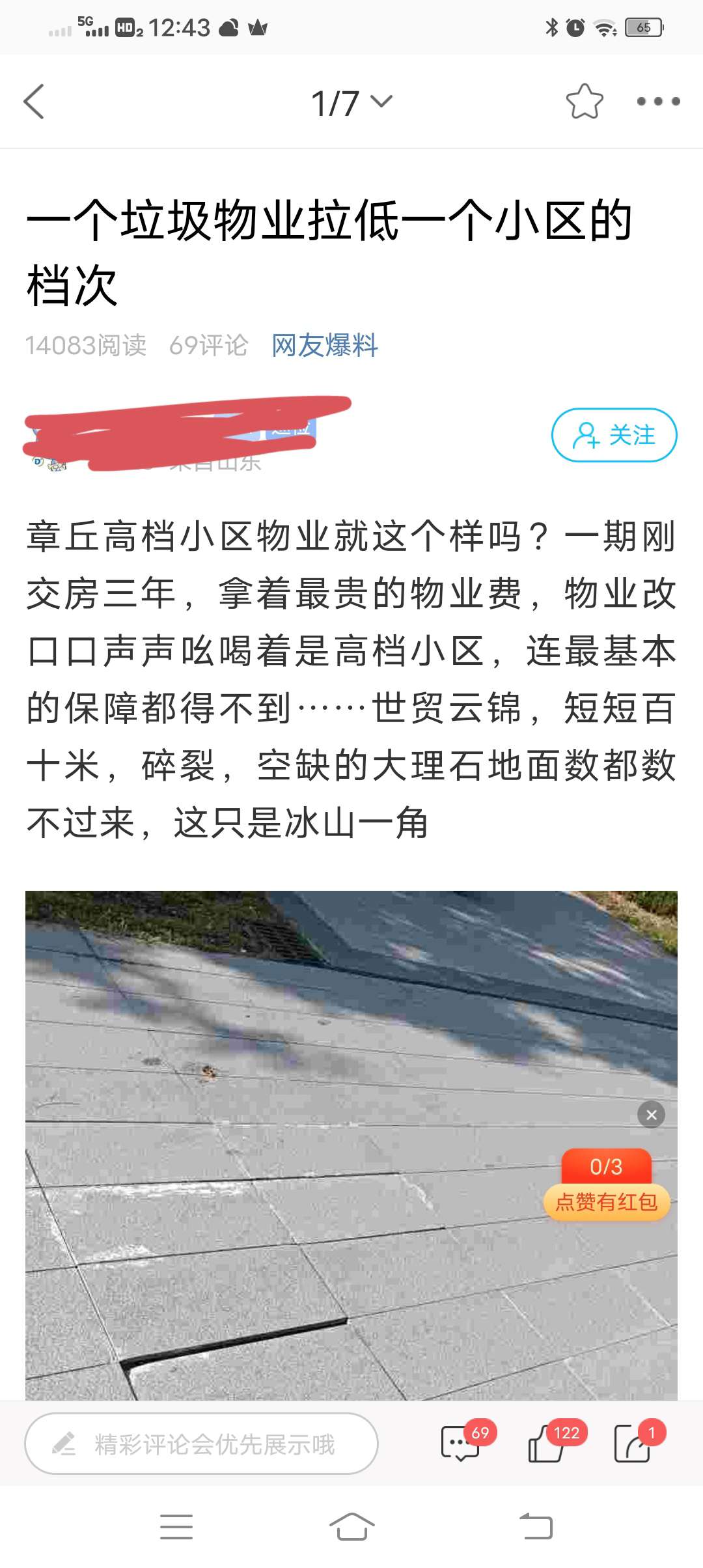Go to the system home screen

tap(351, 1526)
